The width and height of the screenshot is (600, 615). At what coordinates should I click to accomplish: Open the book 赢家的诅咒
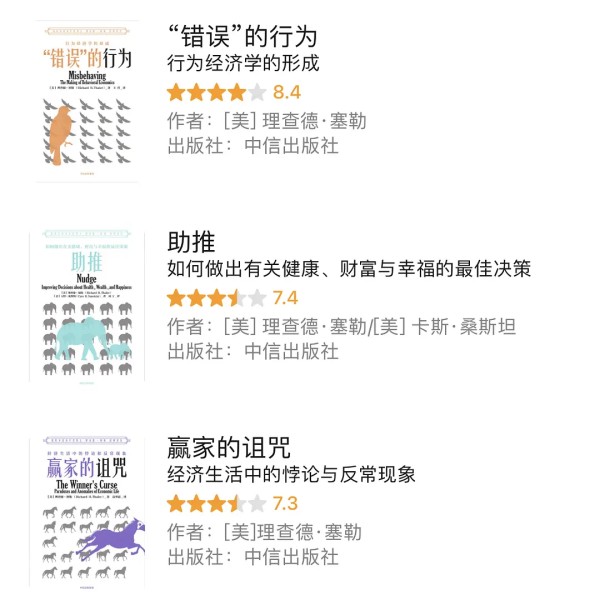tap(225, 448)
